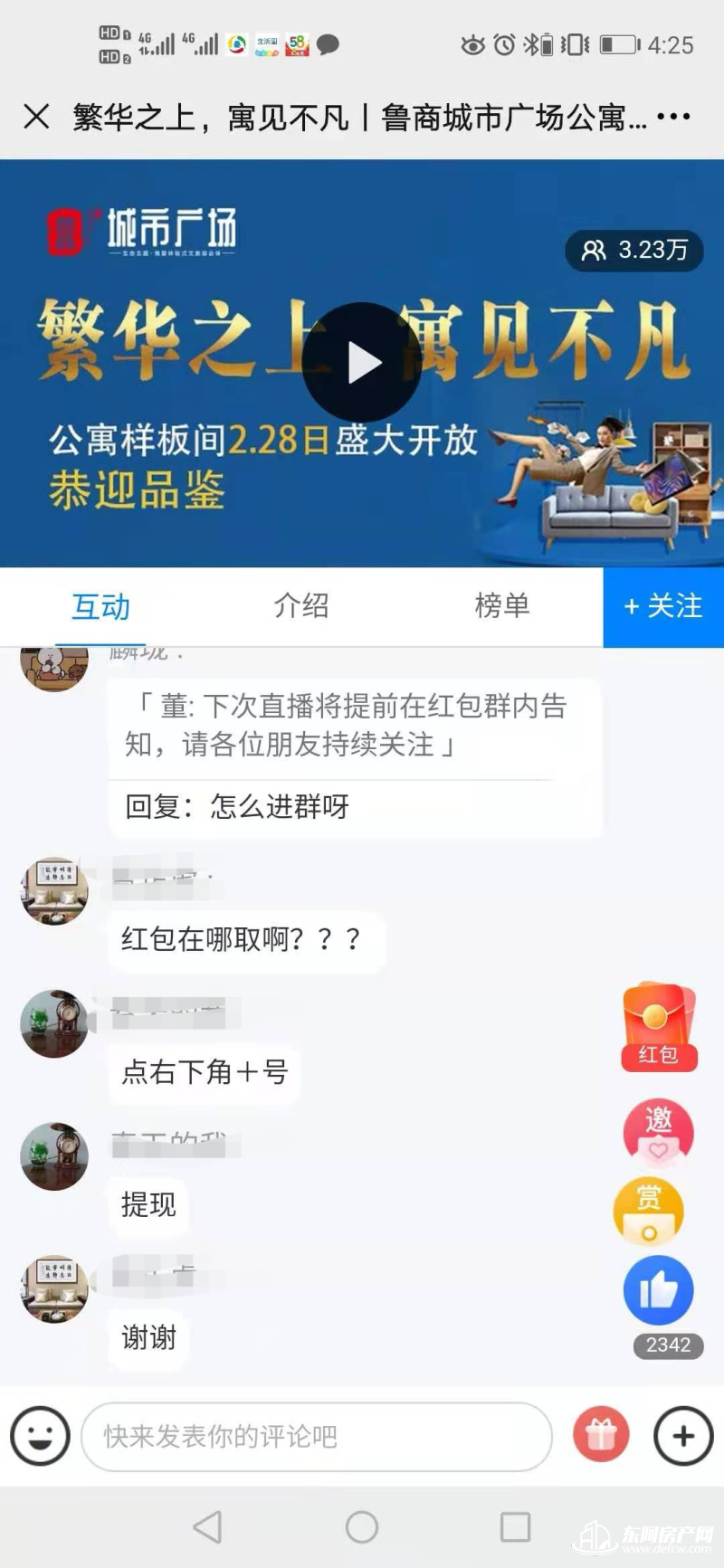Viewport: 724px width, 1568px height.
Task: Go back using the system back button
Action: (x=208, y=1527)
